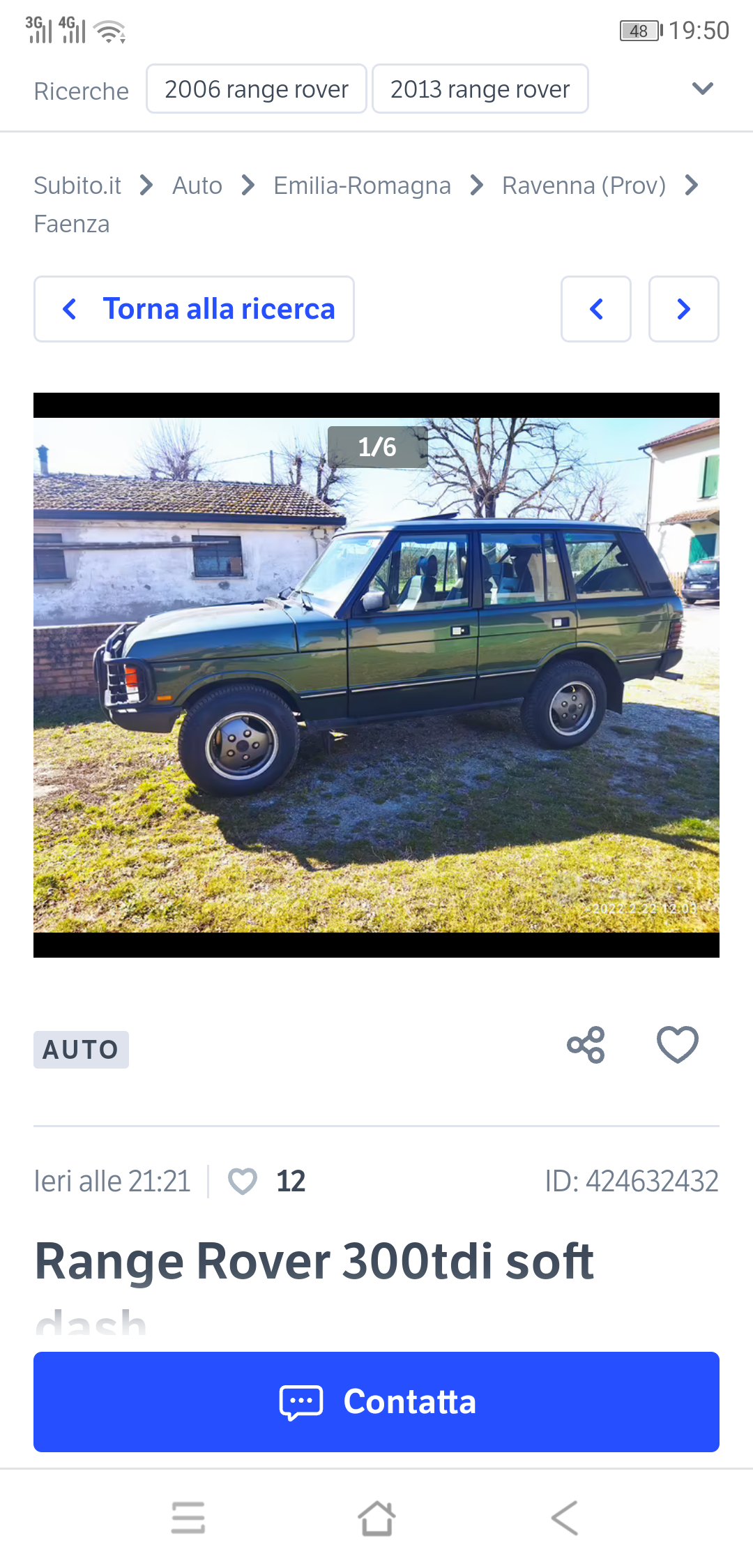This screenshot has width=753, height=1568.
Task: Open the Emilia-Romagna breadcrumb link
Action: [362, 186]
